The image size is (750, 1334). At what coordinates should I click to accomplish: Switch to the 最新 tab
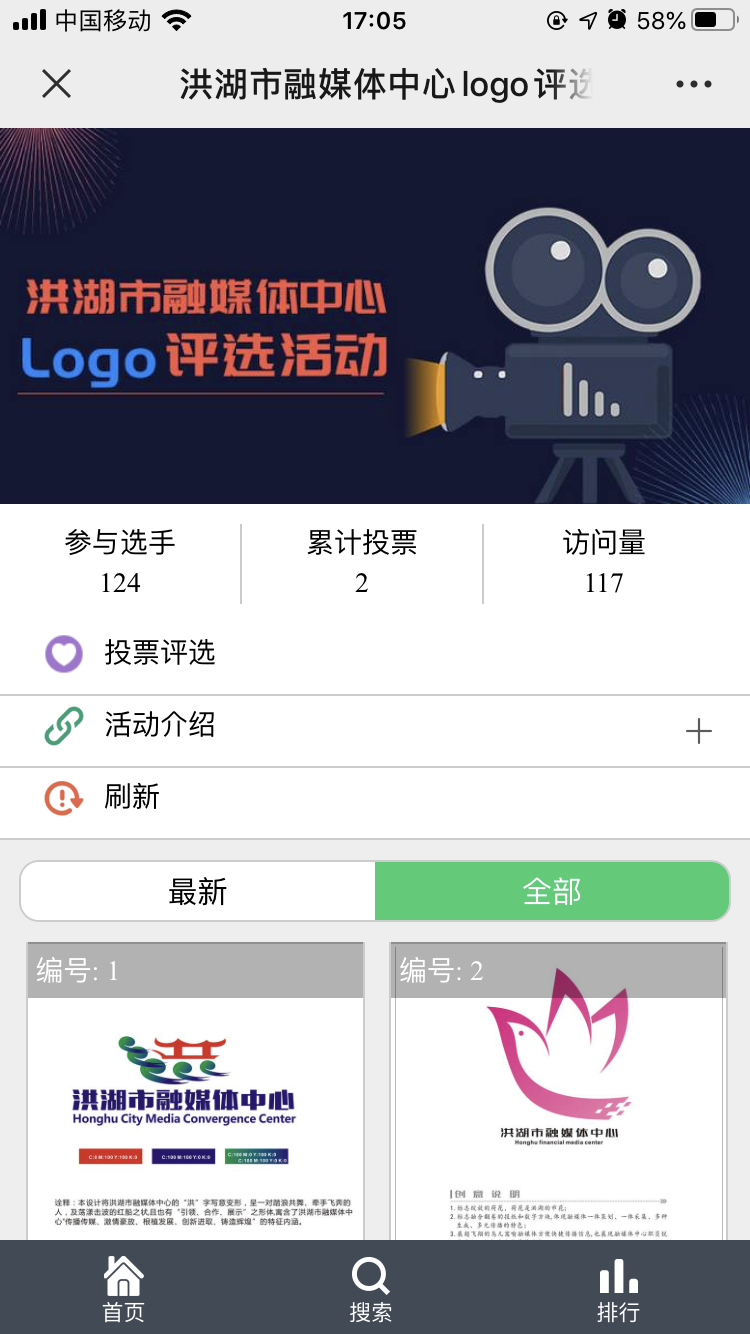tap(198, 891)
